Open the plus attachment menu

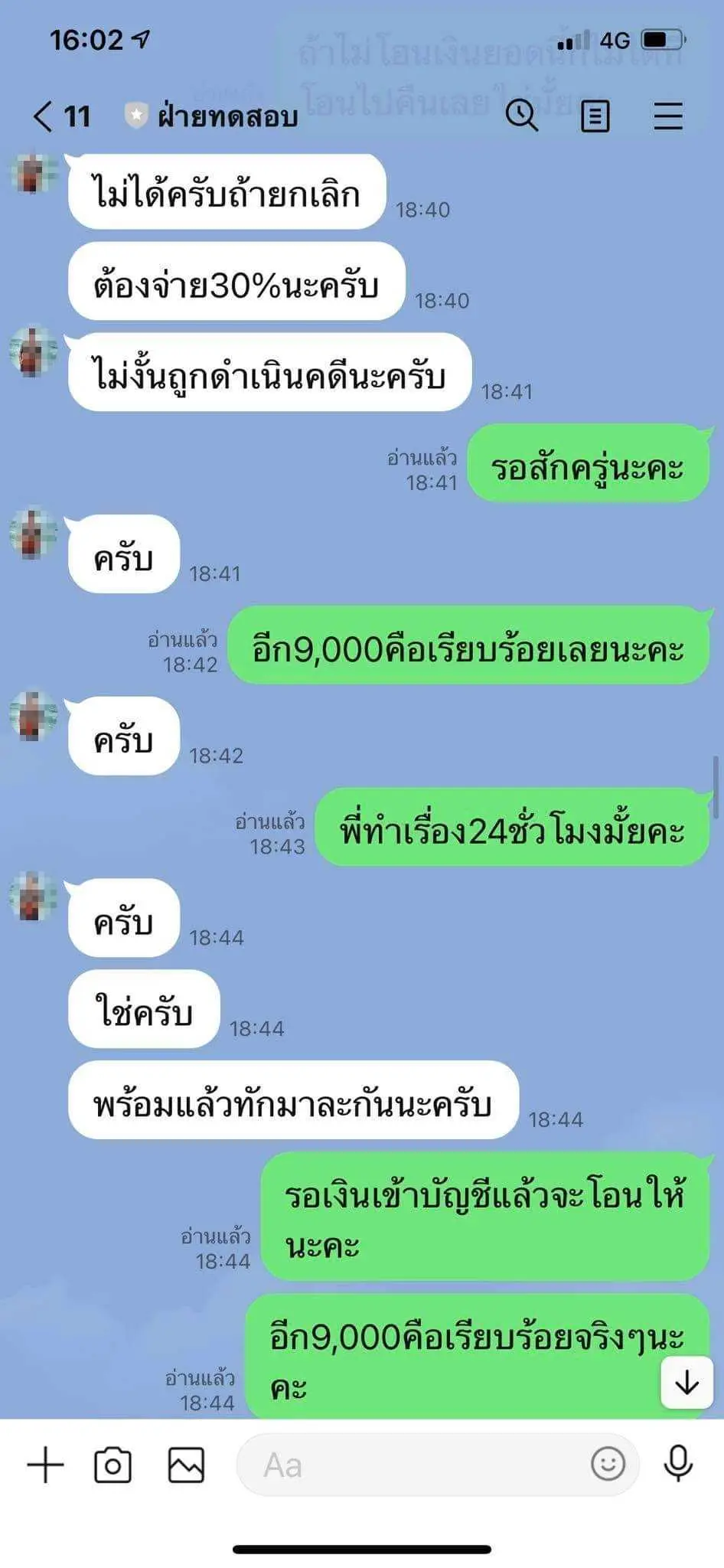45,1465
